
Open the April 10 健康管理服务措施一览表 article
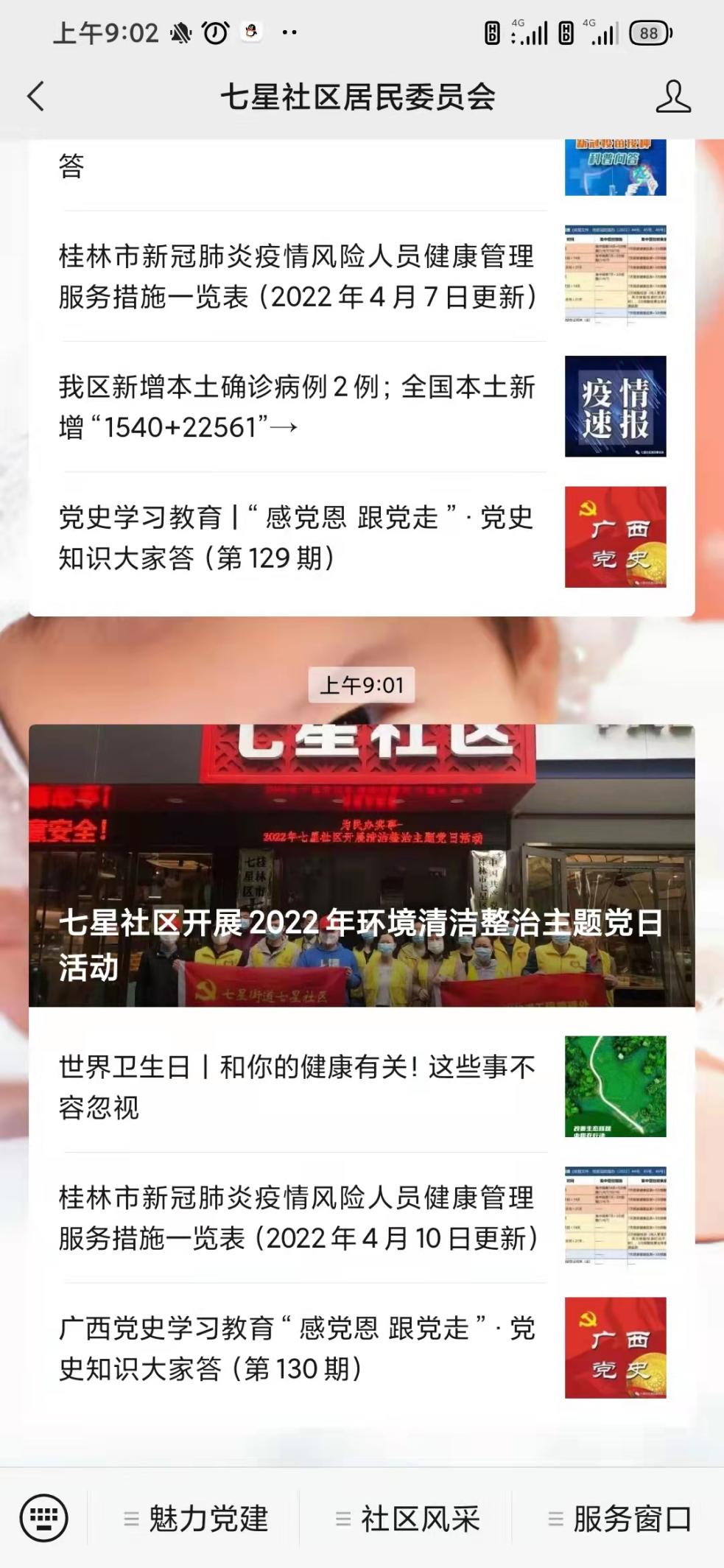(298, 1217)
